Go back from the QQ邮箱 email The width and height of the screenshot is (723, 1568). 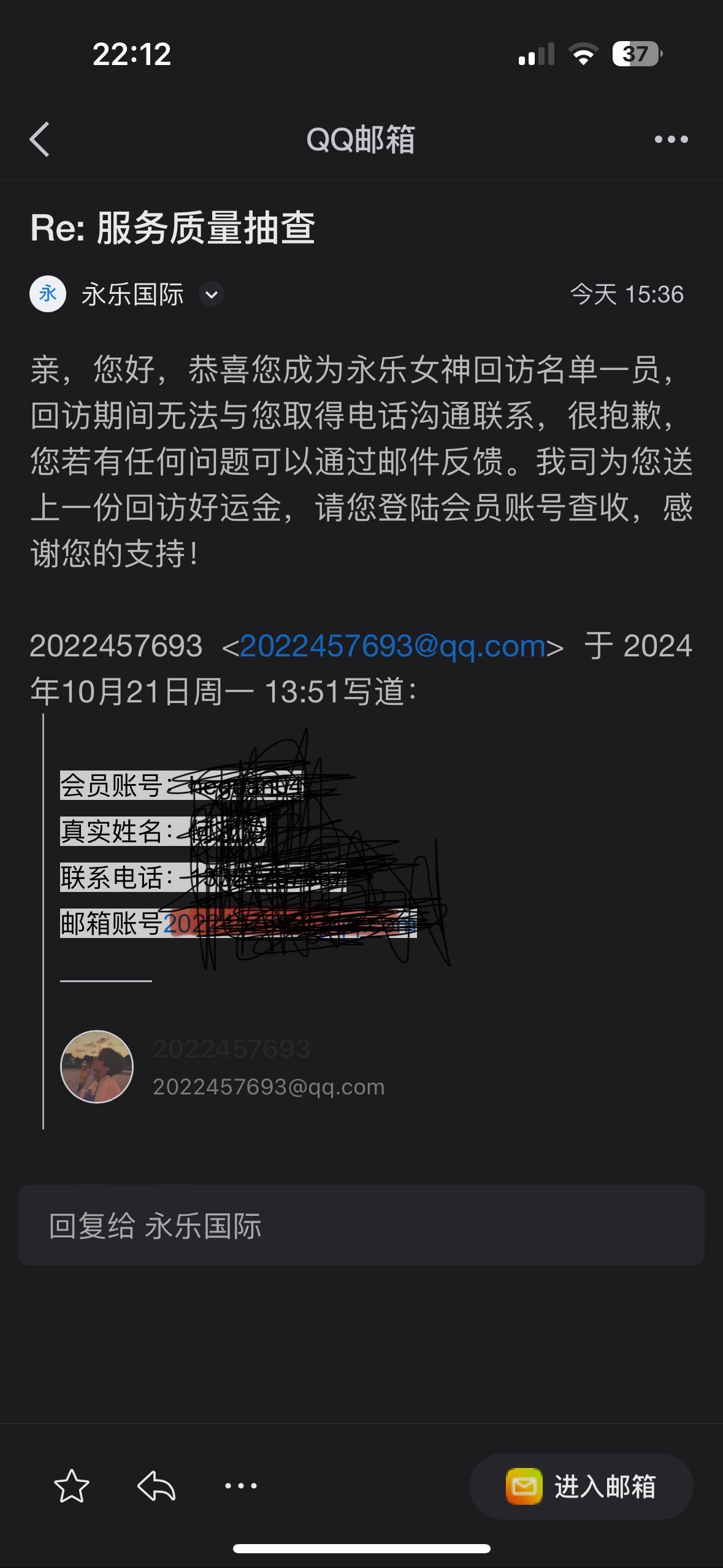click(x=40, y=139)
